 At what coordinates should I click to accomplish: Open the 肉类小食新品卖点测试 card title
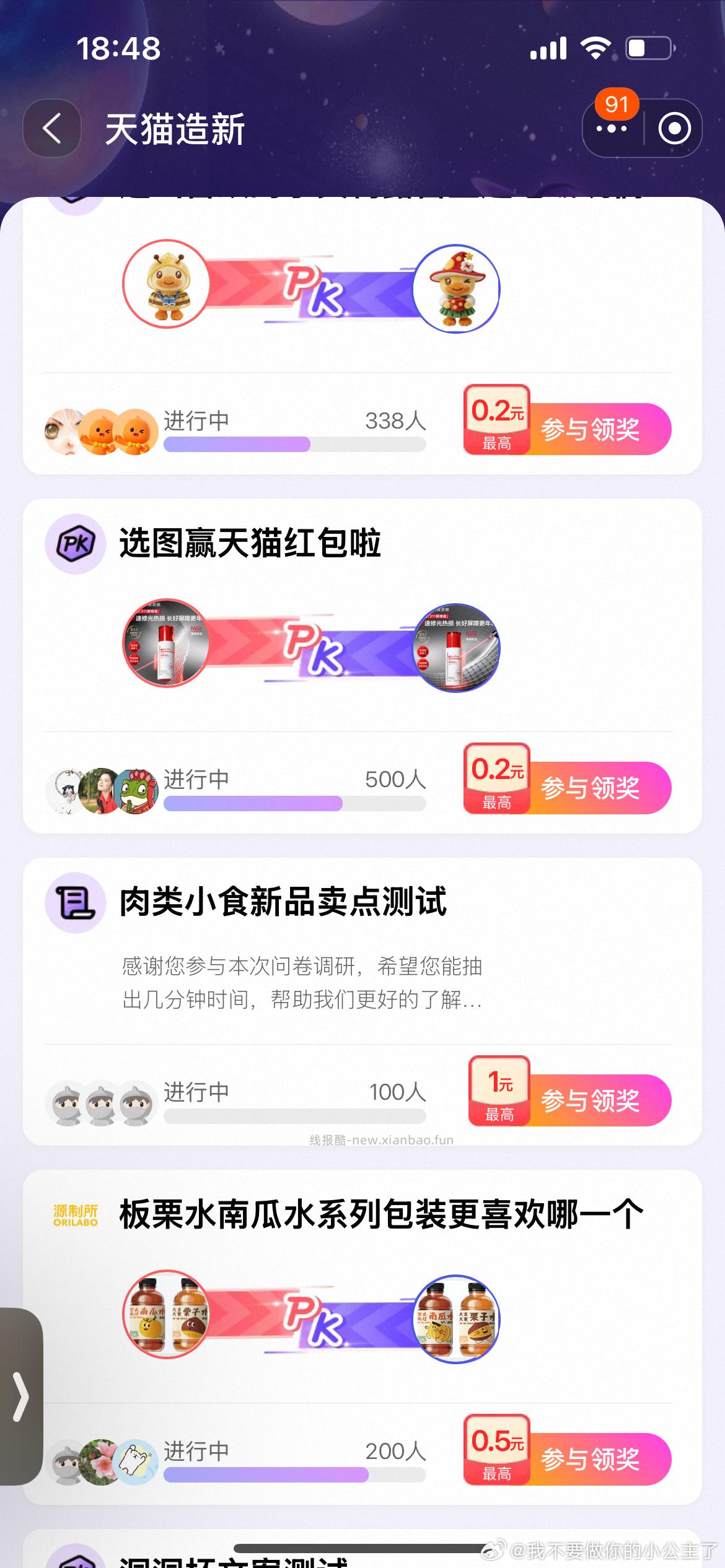(282, 904)
